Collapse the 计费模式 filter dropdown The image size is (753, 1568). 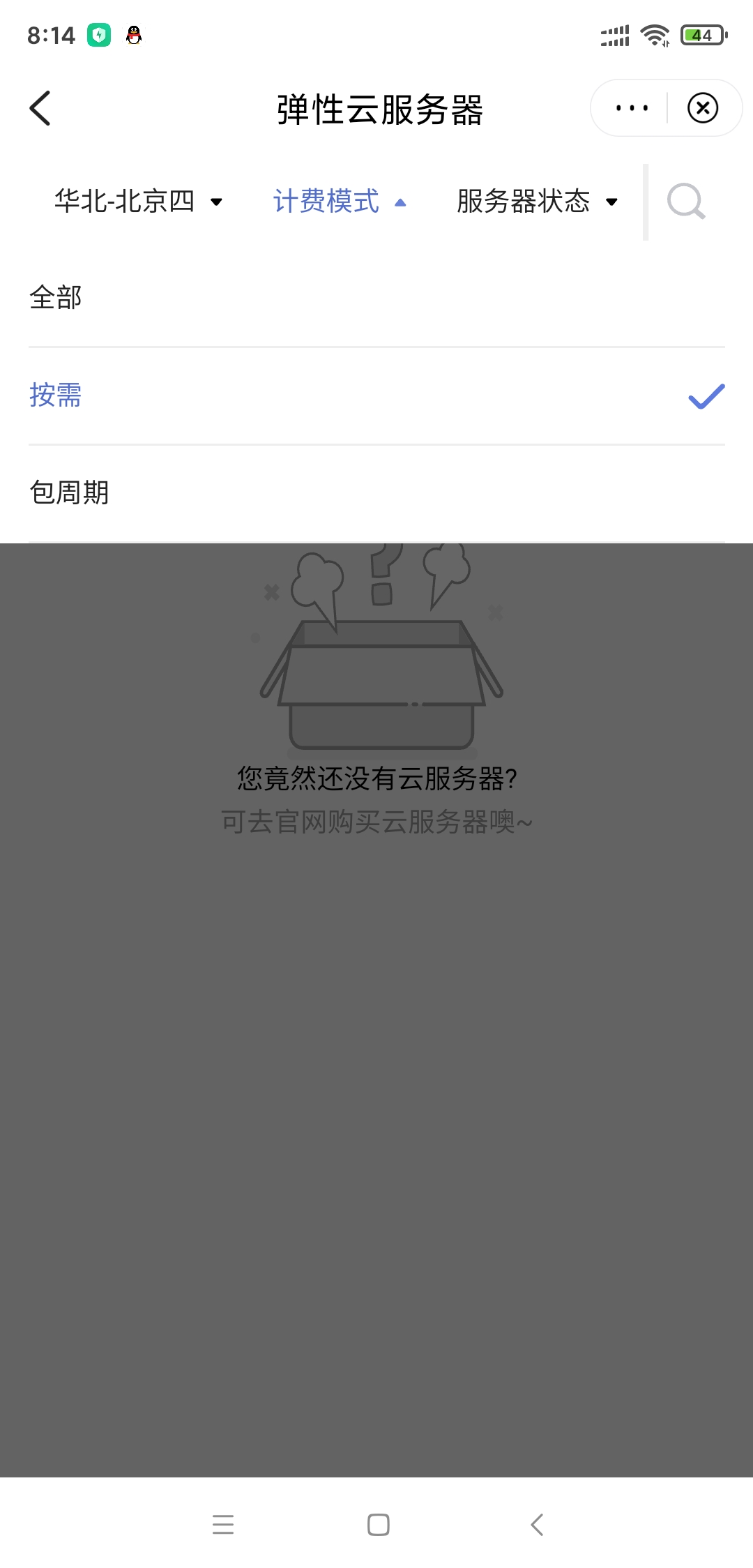340,202
